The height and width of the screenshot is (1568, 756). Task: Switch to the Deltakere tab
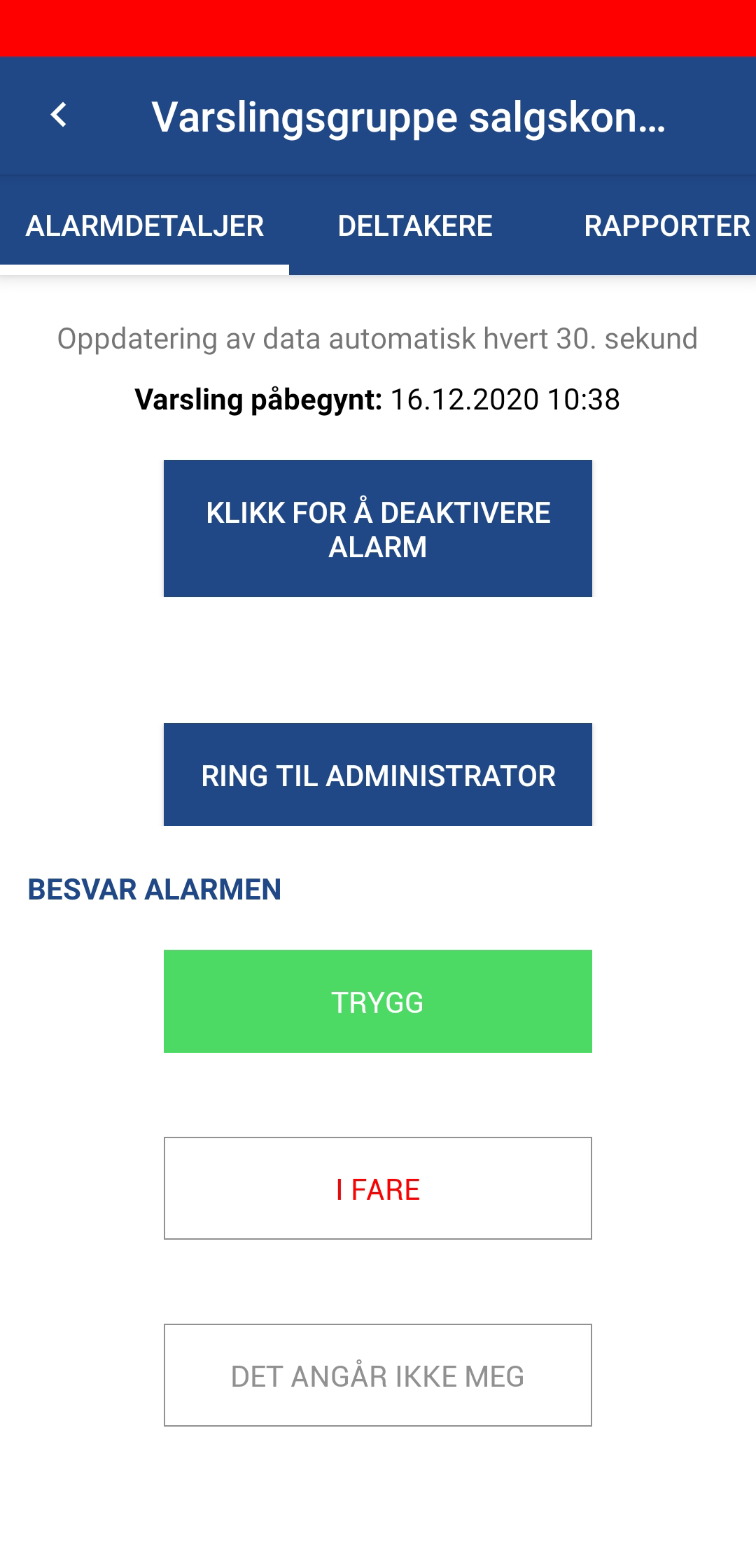(x=415, y=226)
